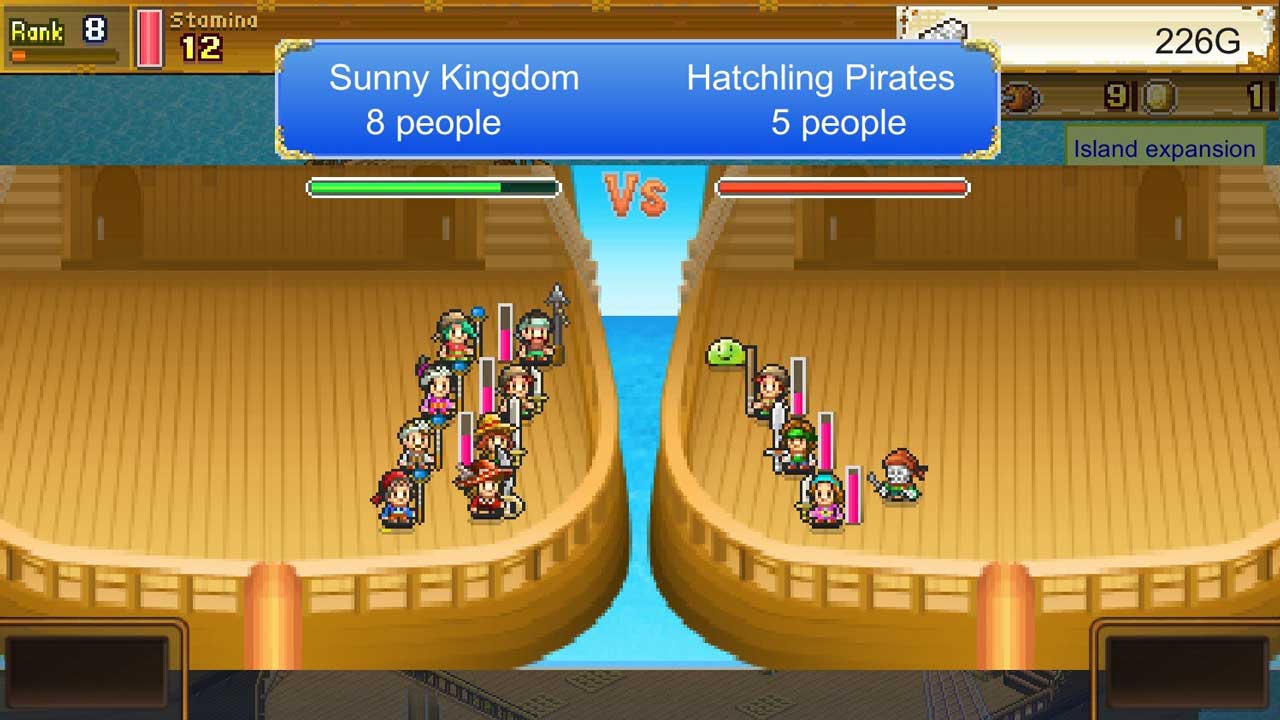
Task: Open the Island expansion label
Action: [x=1164, y=149]
